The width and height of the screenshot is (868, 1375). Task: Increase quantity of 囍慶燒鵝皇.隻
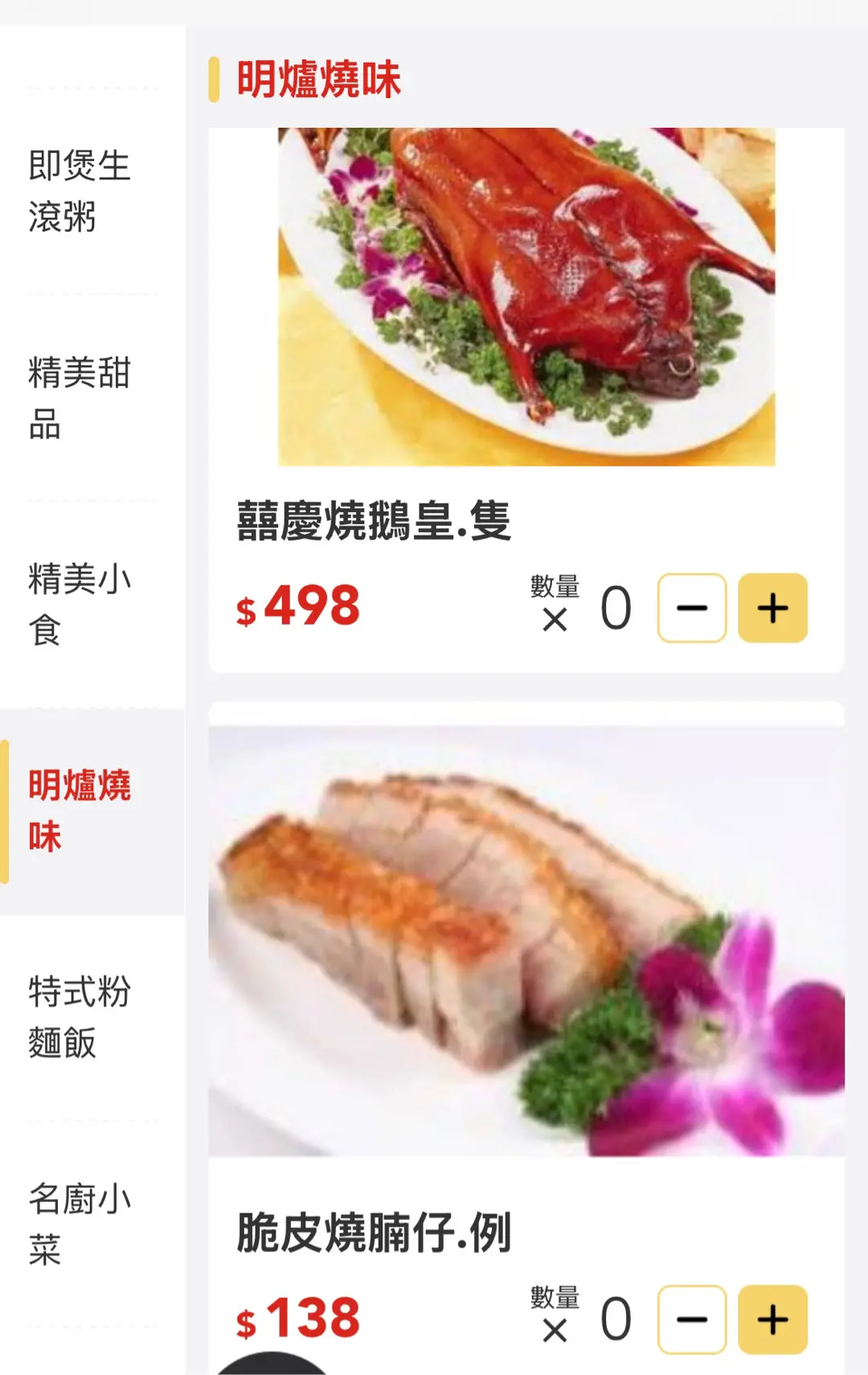(772, 608)
